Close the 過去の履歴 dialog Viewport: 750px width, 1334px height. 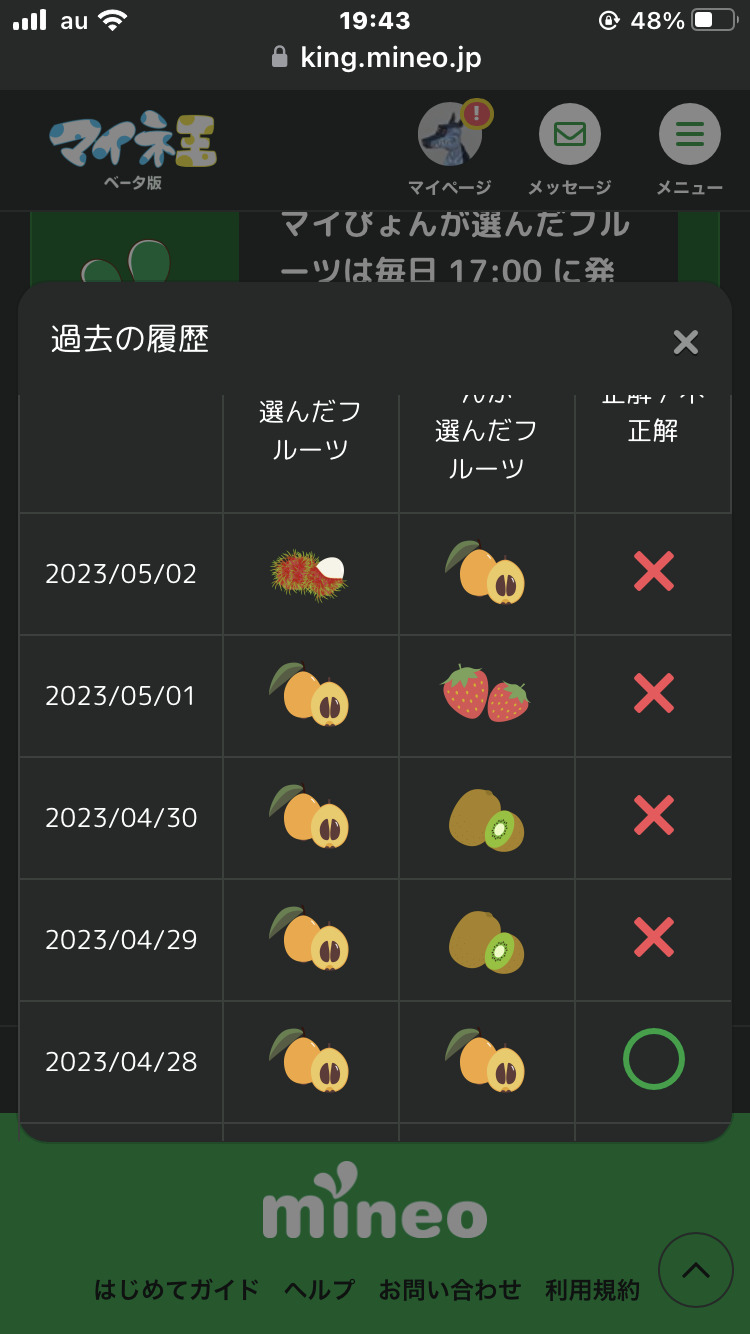[685, 343]
